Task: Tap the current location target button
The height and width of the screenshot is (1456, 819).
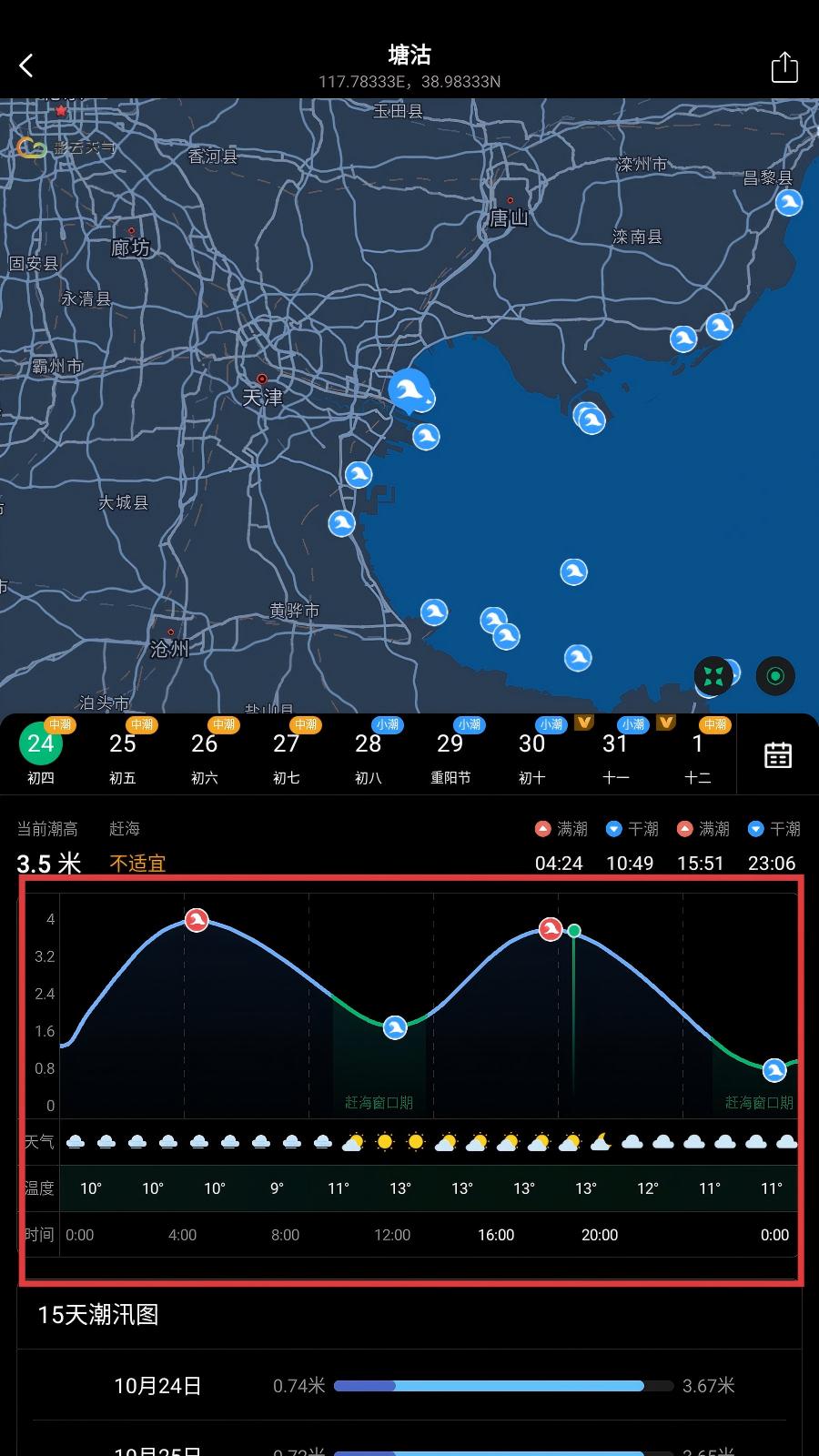Action: pos(775,676)
